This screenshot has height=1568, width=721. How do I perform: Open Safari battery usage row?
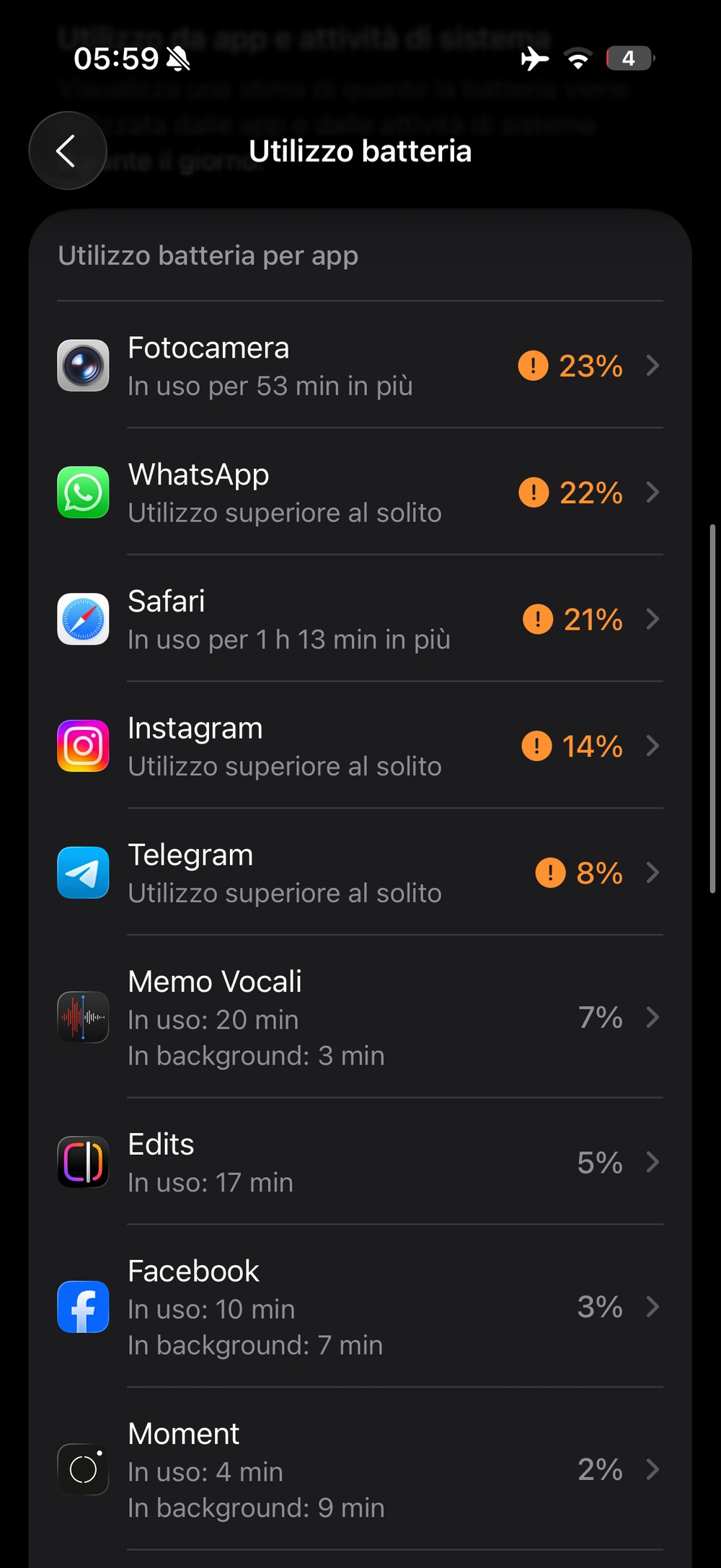[x=359, y=620]
